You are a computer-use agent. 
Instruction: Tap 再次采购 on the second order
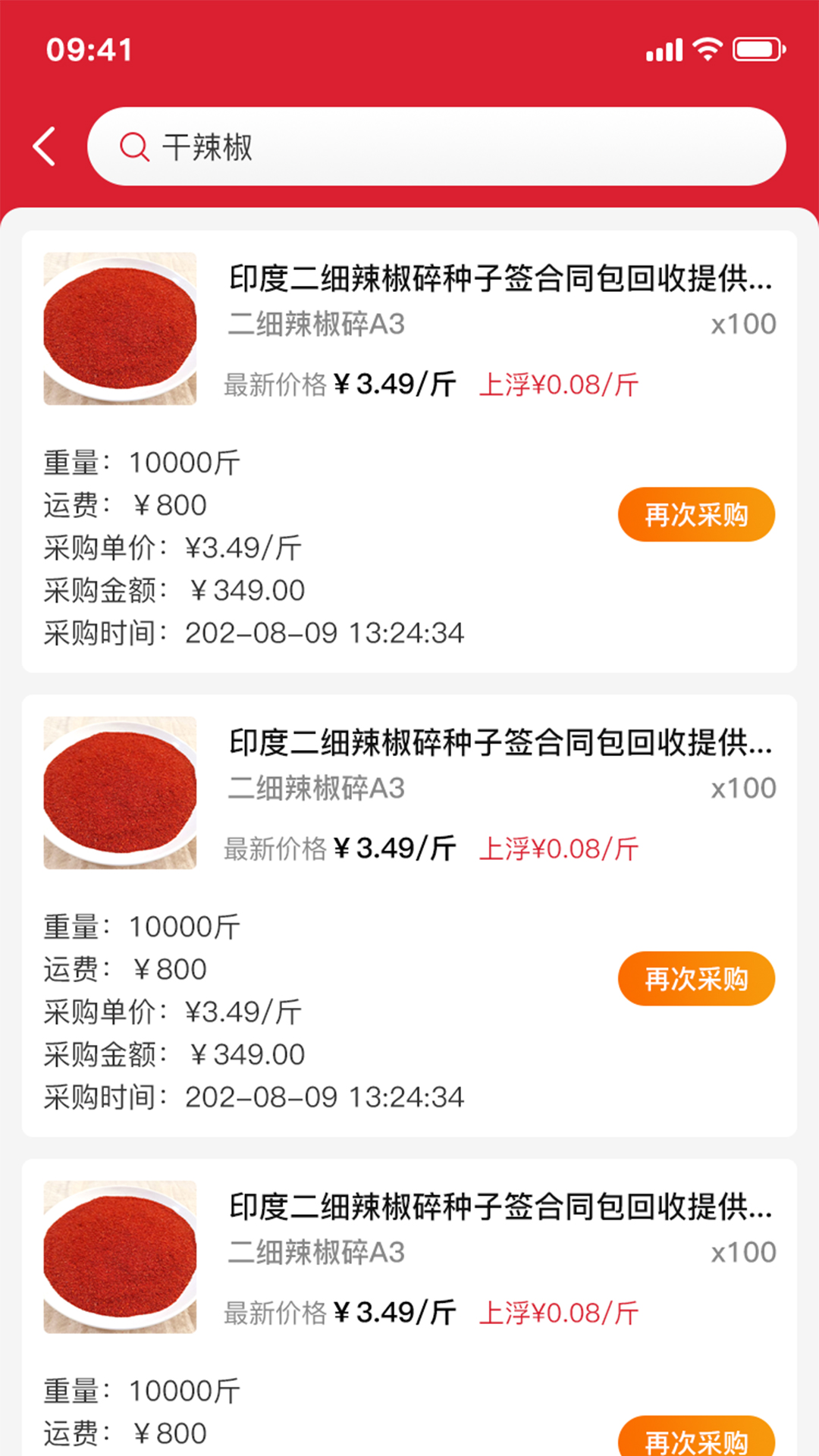(696, 979)
